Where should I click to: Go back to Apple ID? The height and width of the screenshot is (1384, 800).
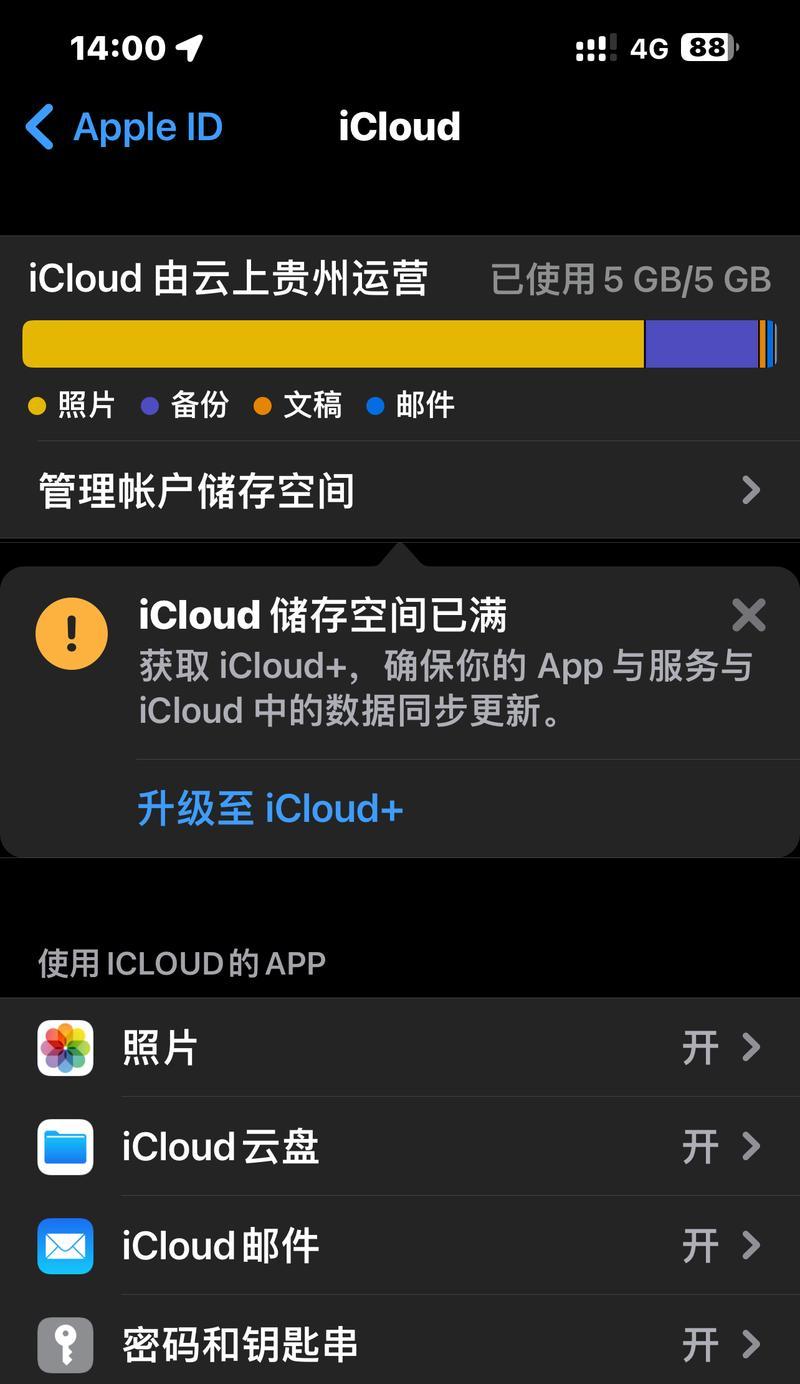pos(124,127)
